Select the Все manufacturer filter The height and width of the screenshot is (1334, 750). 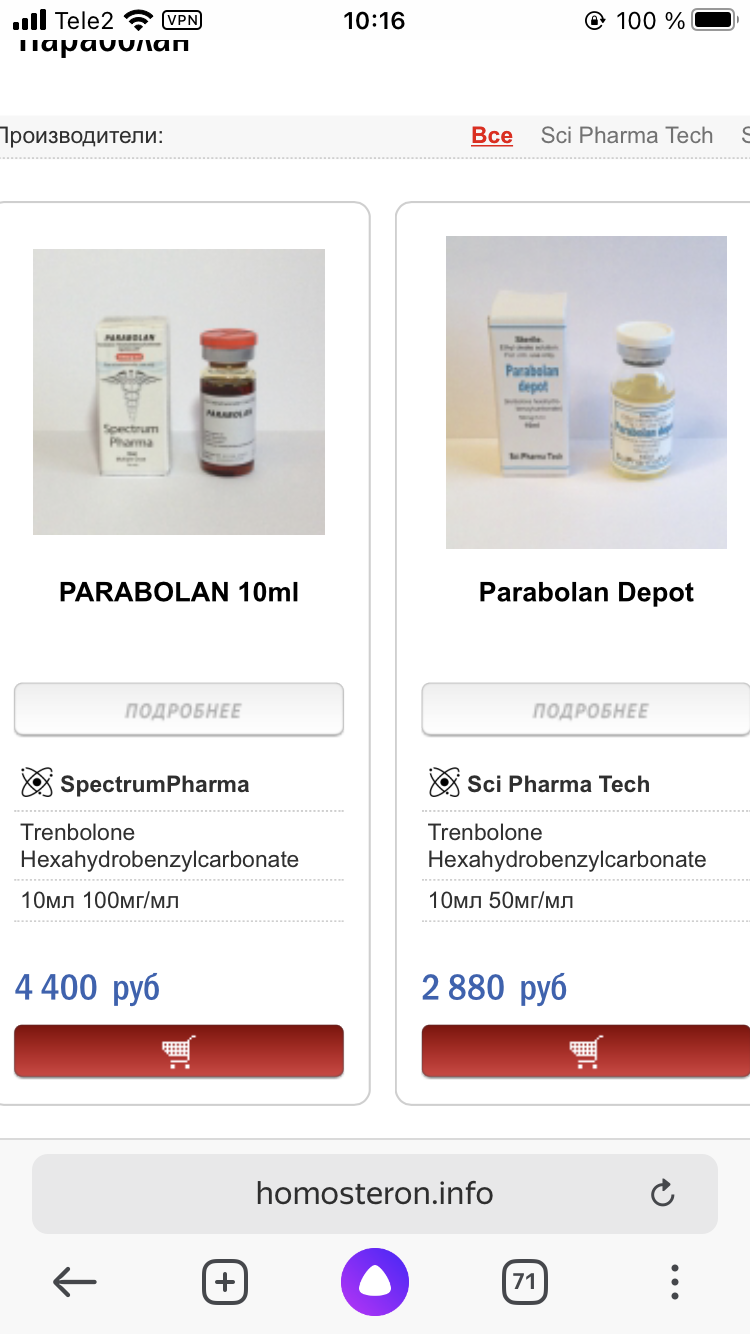tap(491, 135)
